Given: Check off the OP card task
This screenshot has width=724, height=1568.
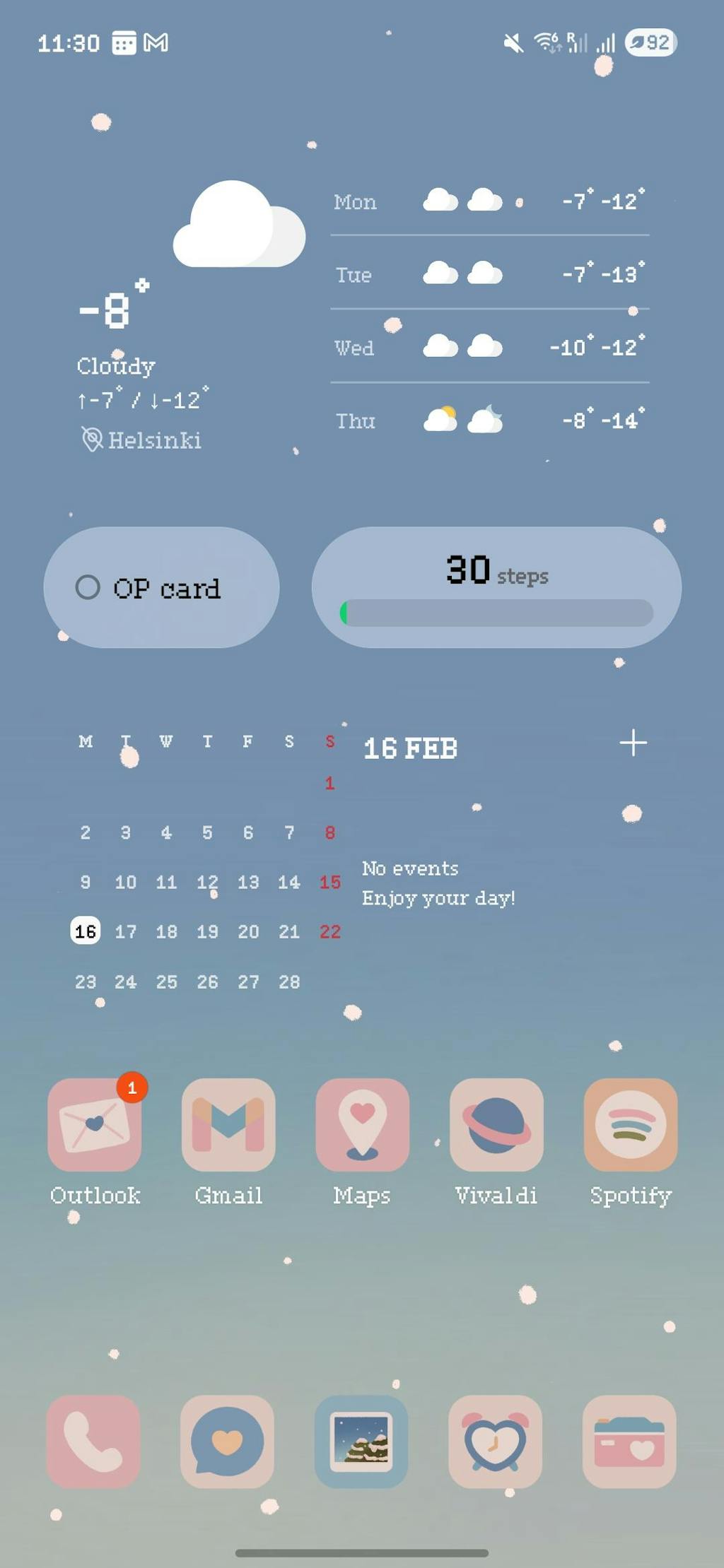Looking at the screenshot, I should coord(88,586).
